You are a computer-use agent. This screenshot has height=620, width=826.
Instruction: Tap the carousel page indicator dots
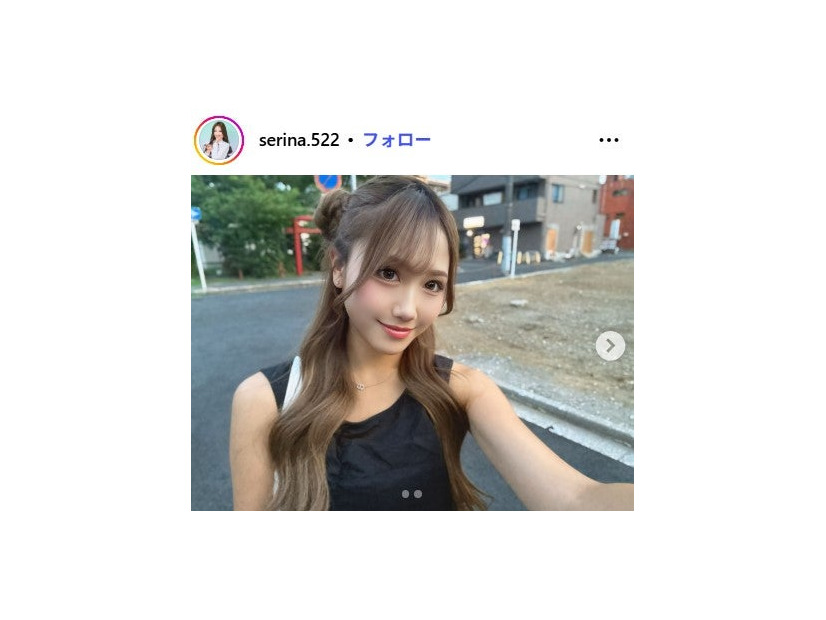click(412, 494)
